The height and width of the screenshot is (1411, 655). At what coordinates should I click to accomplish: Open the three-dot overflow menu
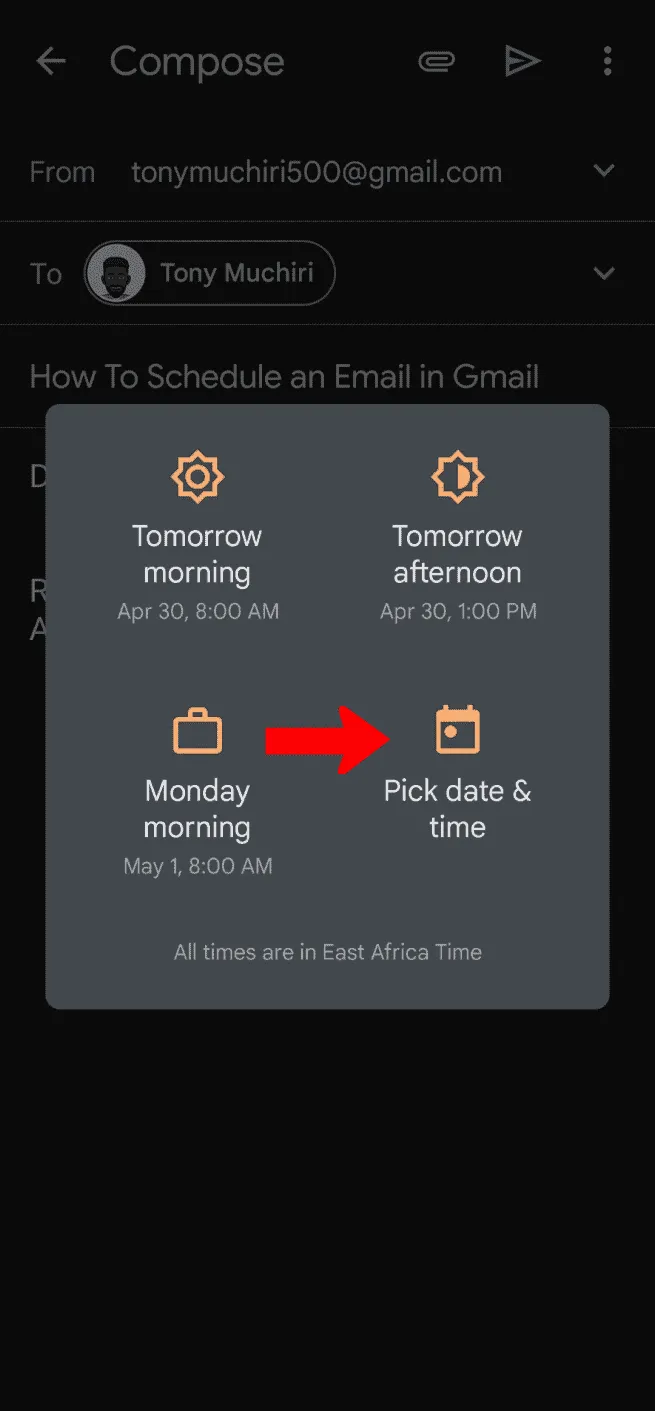pos(607,62)
